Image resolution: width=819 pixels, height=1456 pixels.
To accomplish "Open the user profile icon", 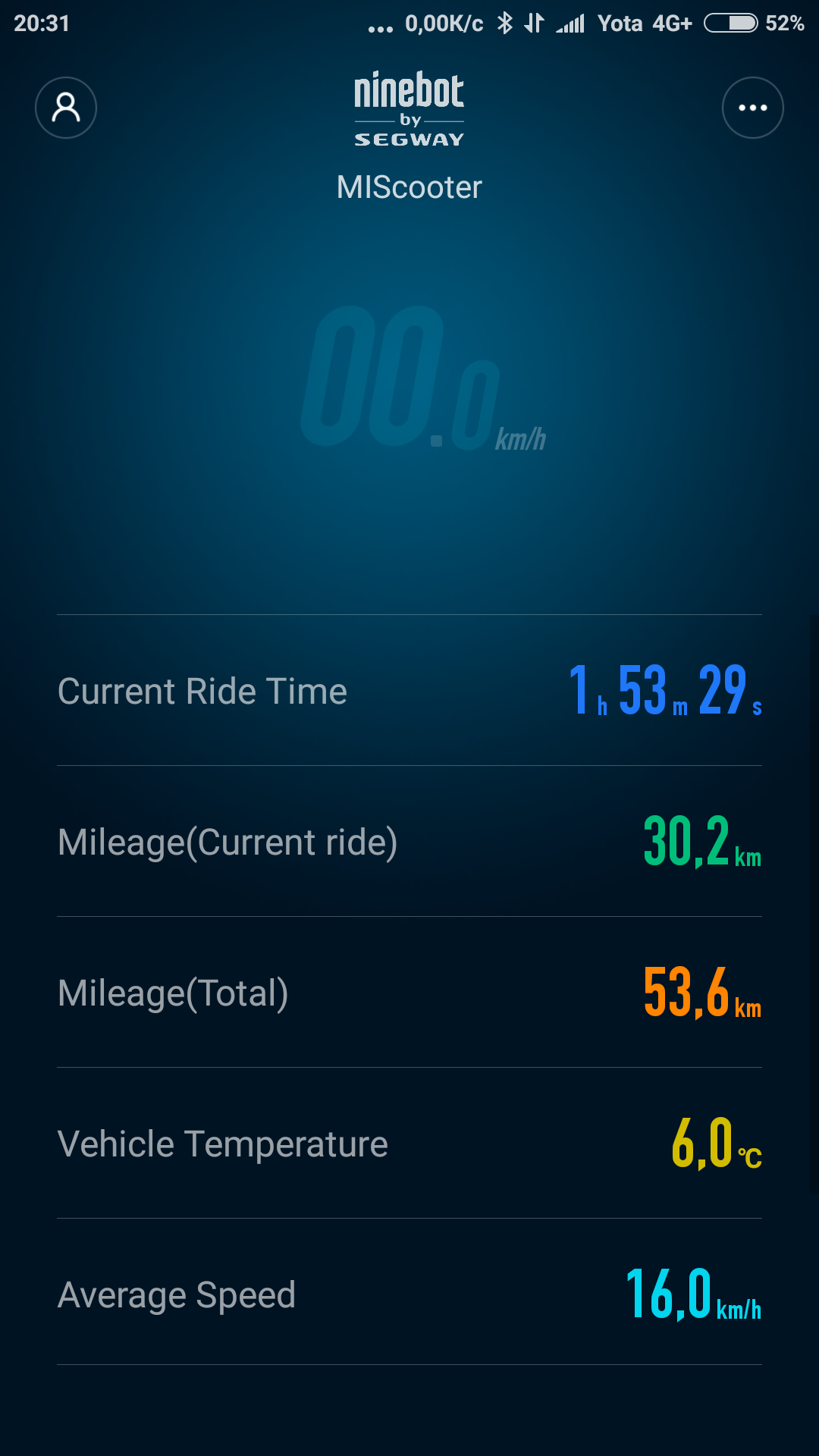I will point(66,108).
